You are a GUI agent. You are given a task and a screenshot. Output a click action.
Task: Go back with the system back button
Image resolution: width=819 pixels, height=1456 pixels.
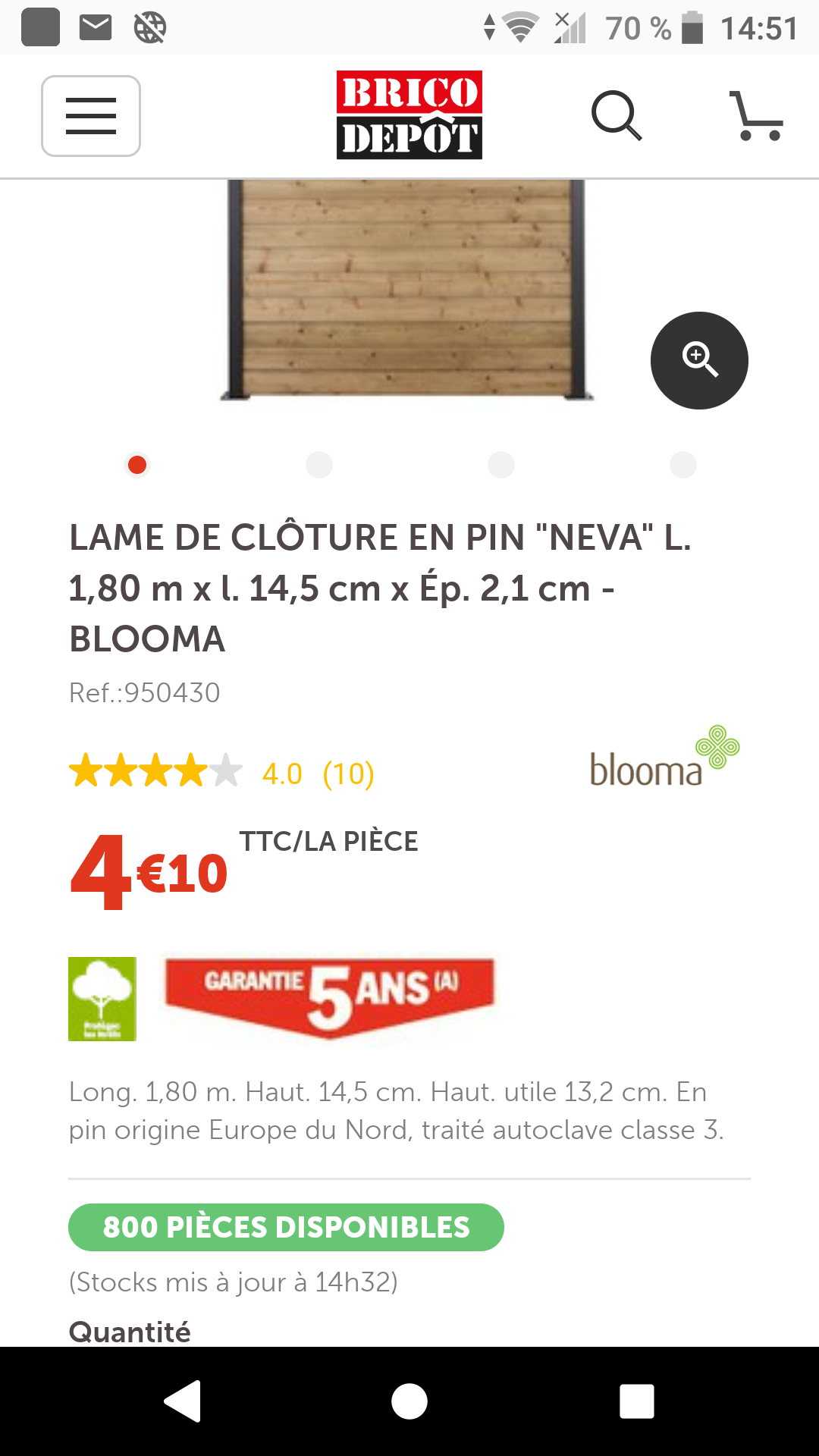pyautogui.click(x=183, y=1401)
